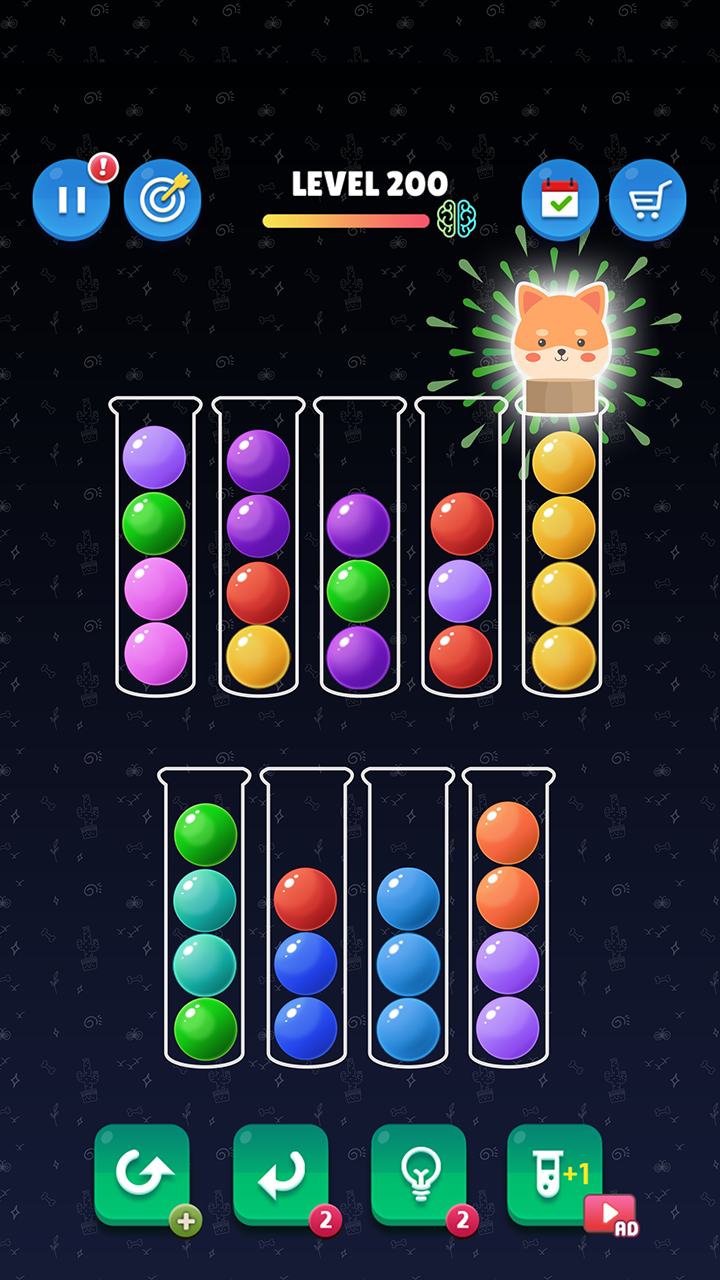Select the tube with two pink balls at bottom
This screenshot has height=1280, width=720.
pyautogui.click(x=155, y=546)
